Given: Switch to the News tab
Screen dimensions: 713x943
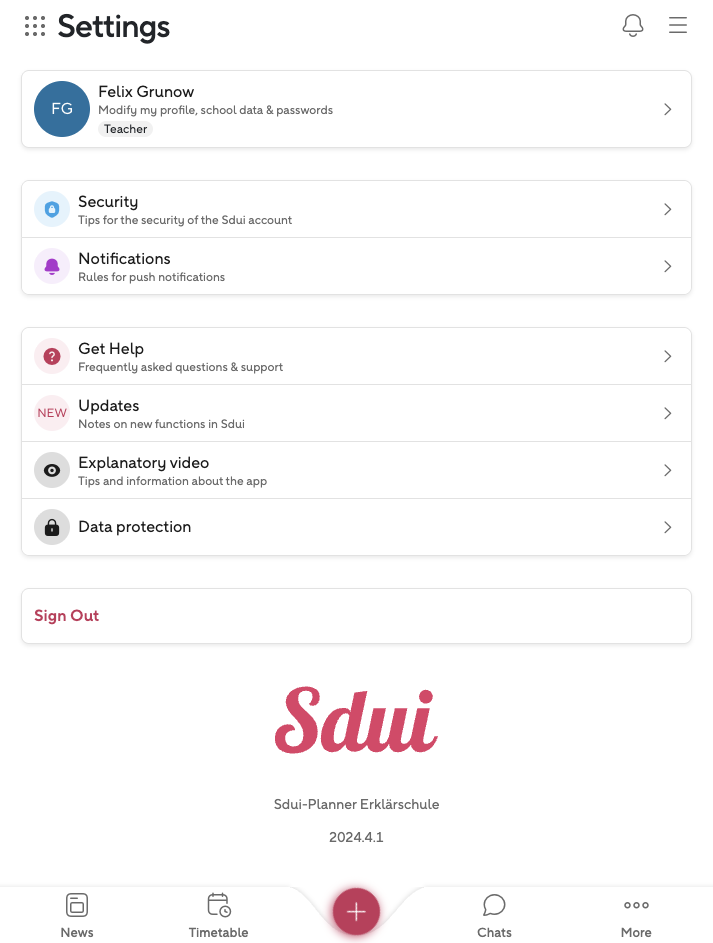Looking at the screenshot, I should [77, 915].
